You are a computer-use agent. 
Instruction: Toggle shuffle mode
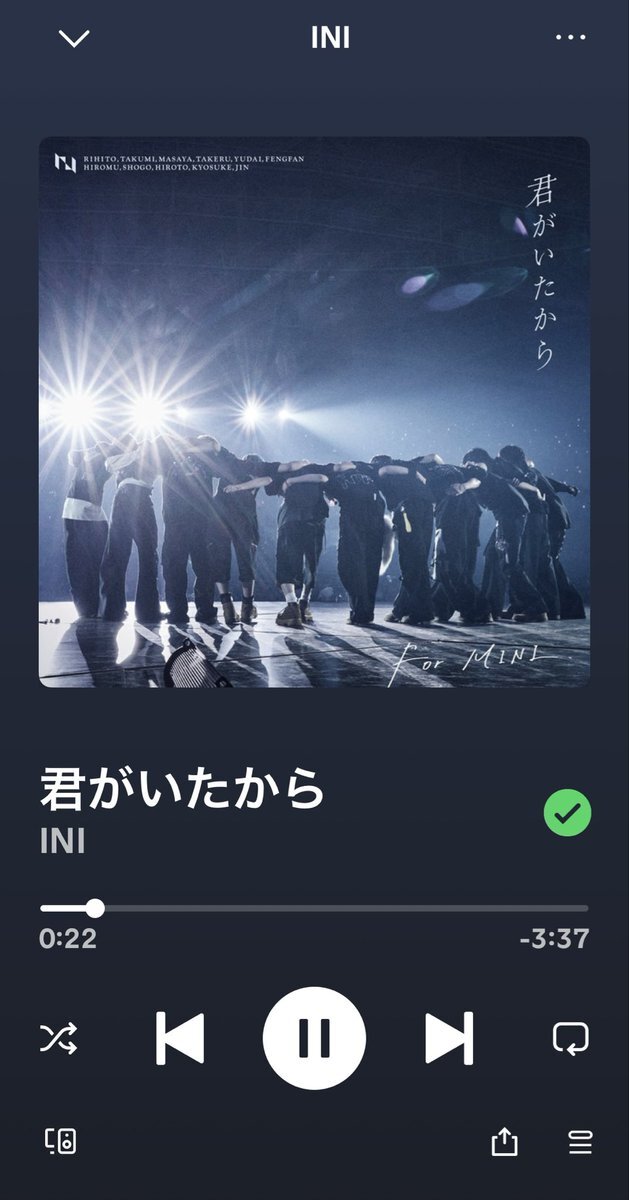58,1038
